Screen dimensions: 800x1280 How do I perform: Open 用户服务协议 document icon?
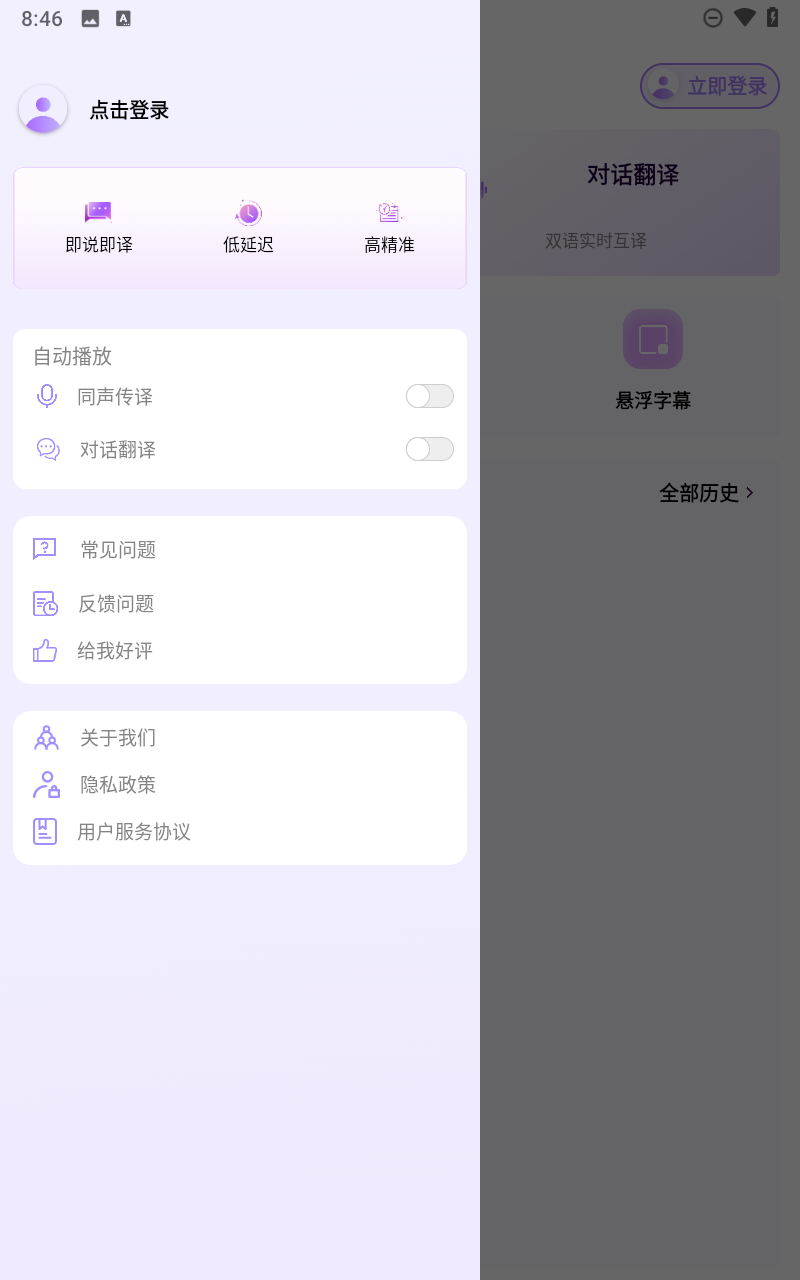[44, 830]
